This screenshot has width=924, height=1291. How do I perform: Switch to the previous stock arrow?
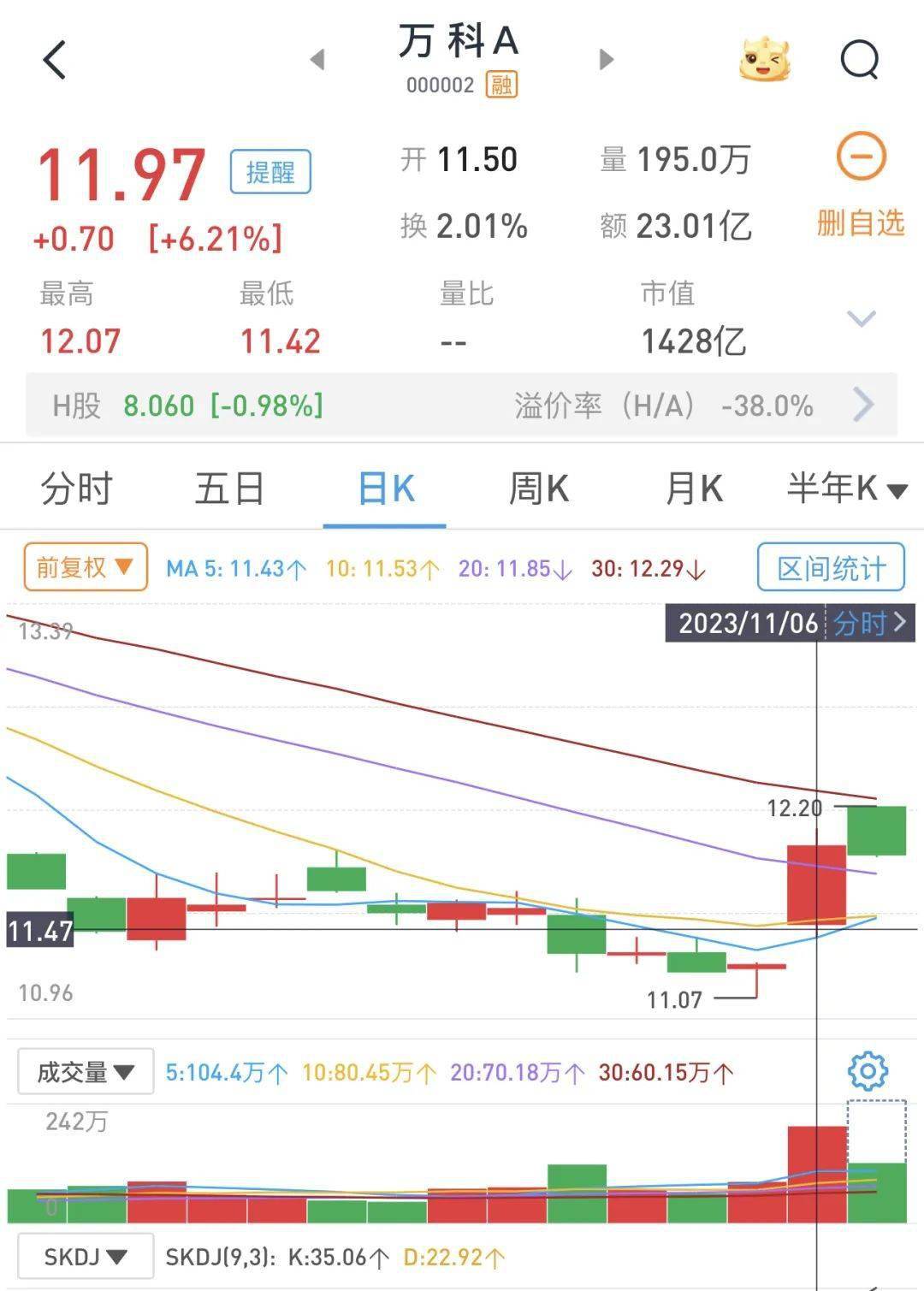[x=317, y=60]
